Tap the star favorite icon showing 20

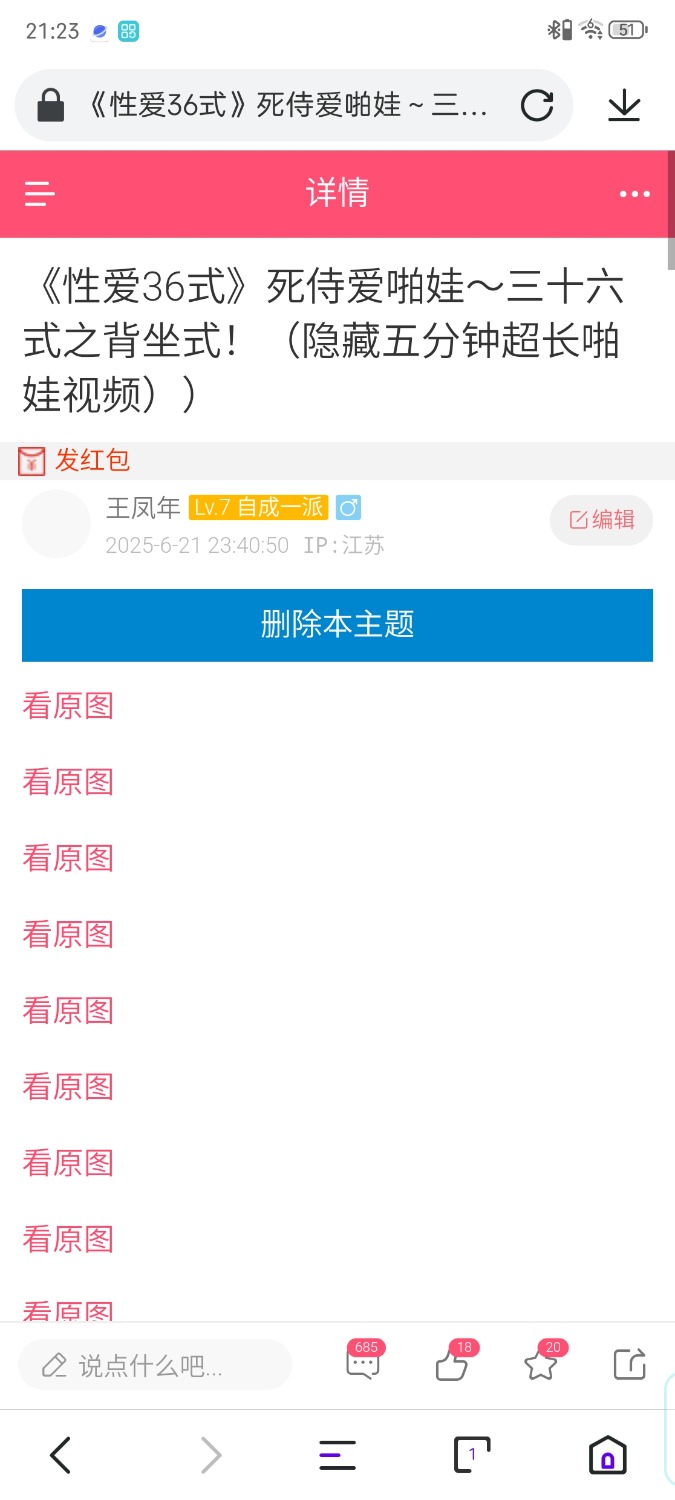[x=541, y=1364]
